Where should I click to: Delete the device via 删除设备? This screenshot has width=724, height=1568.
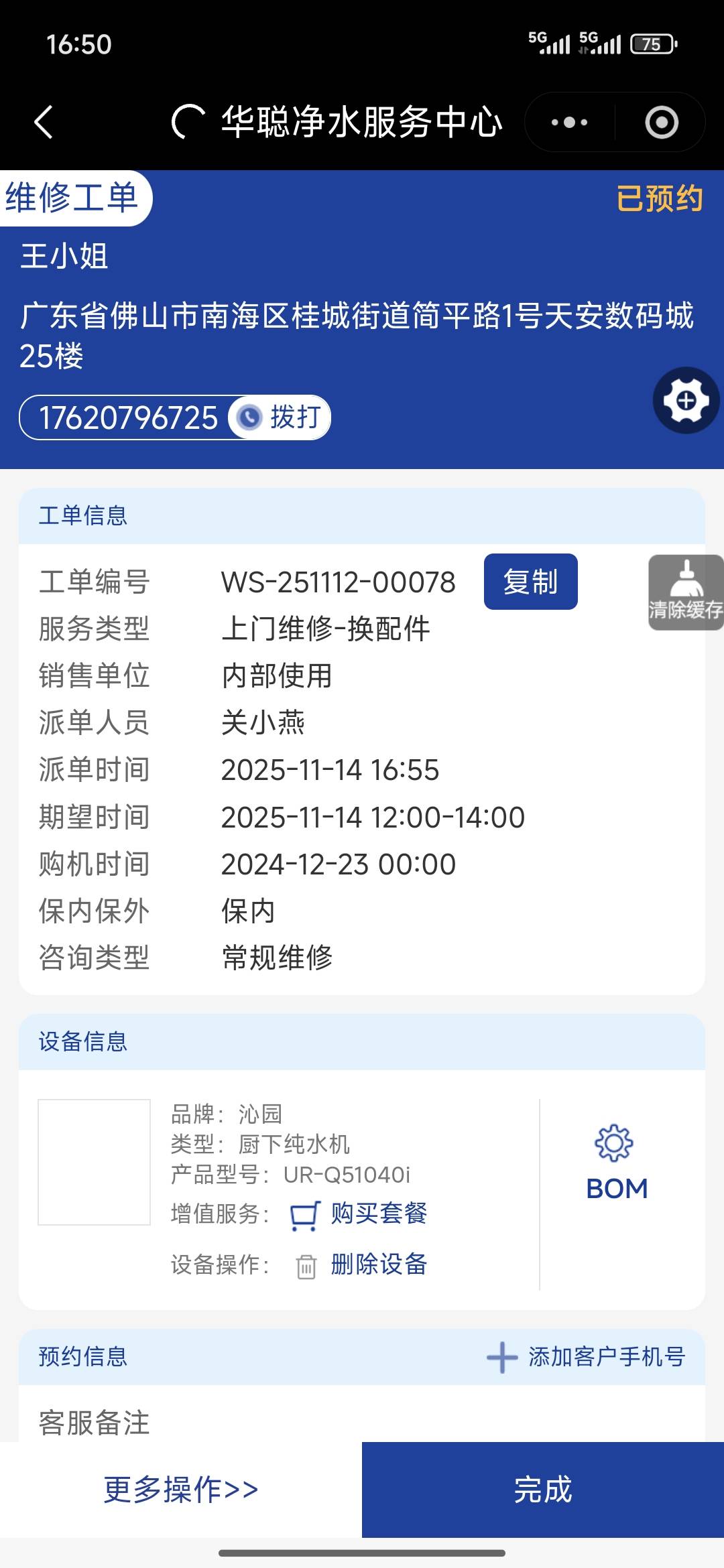[378, 1264]
